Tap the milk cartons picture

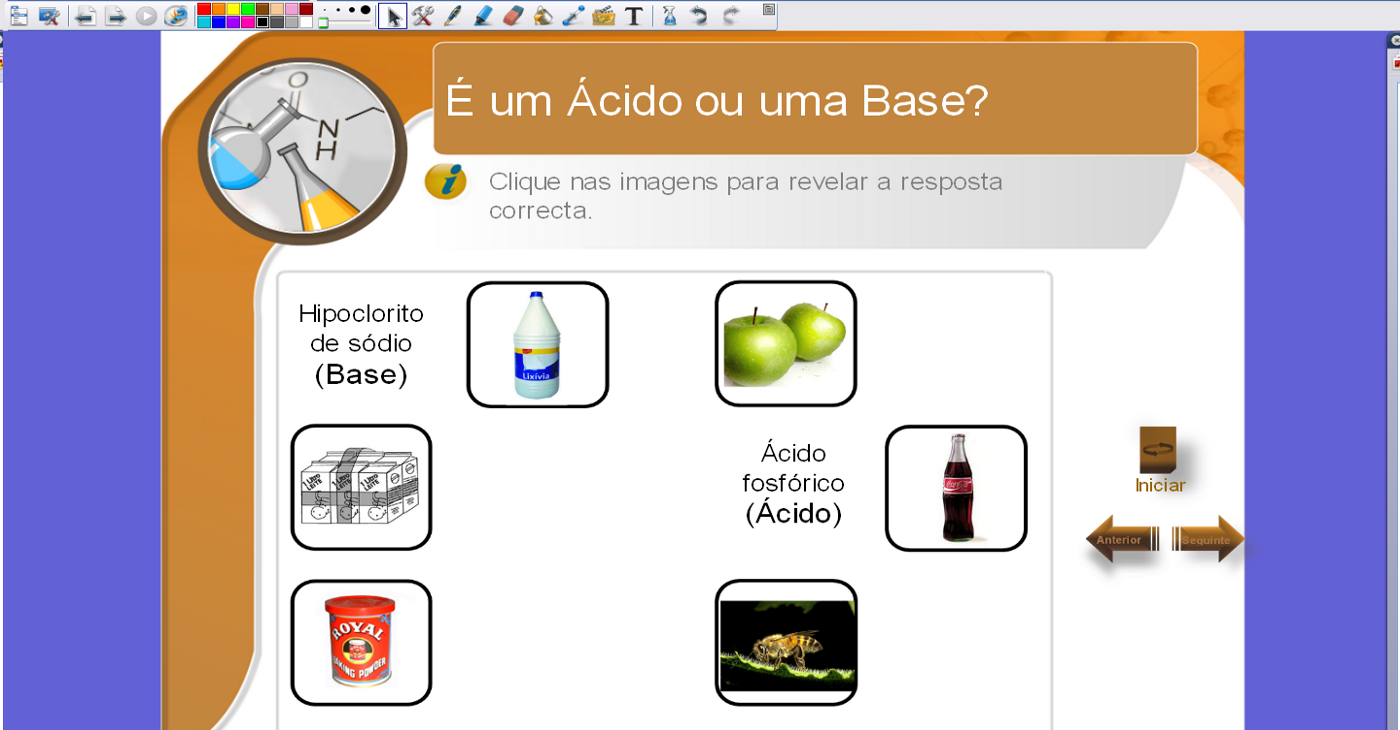click(x=361, y=487)
